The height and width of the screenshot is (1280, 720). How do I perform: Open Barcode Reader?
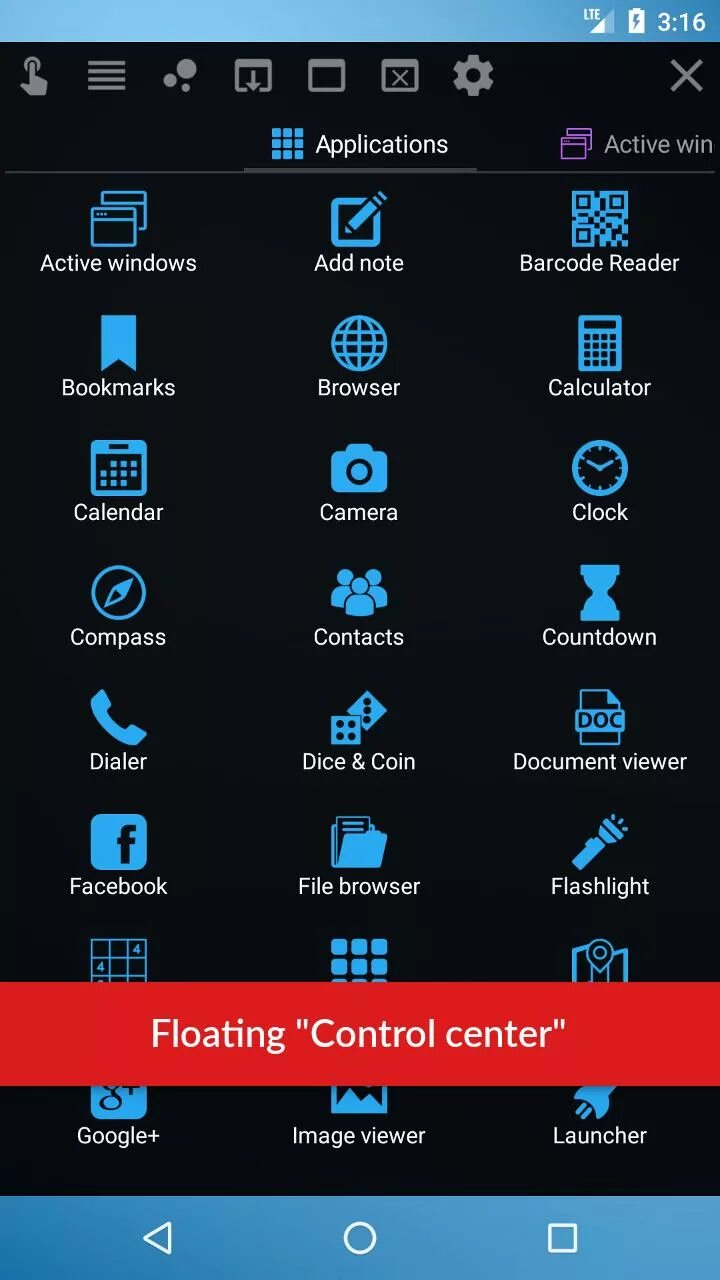pyautogui.click(x=599, y=233)
